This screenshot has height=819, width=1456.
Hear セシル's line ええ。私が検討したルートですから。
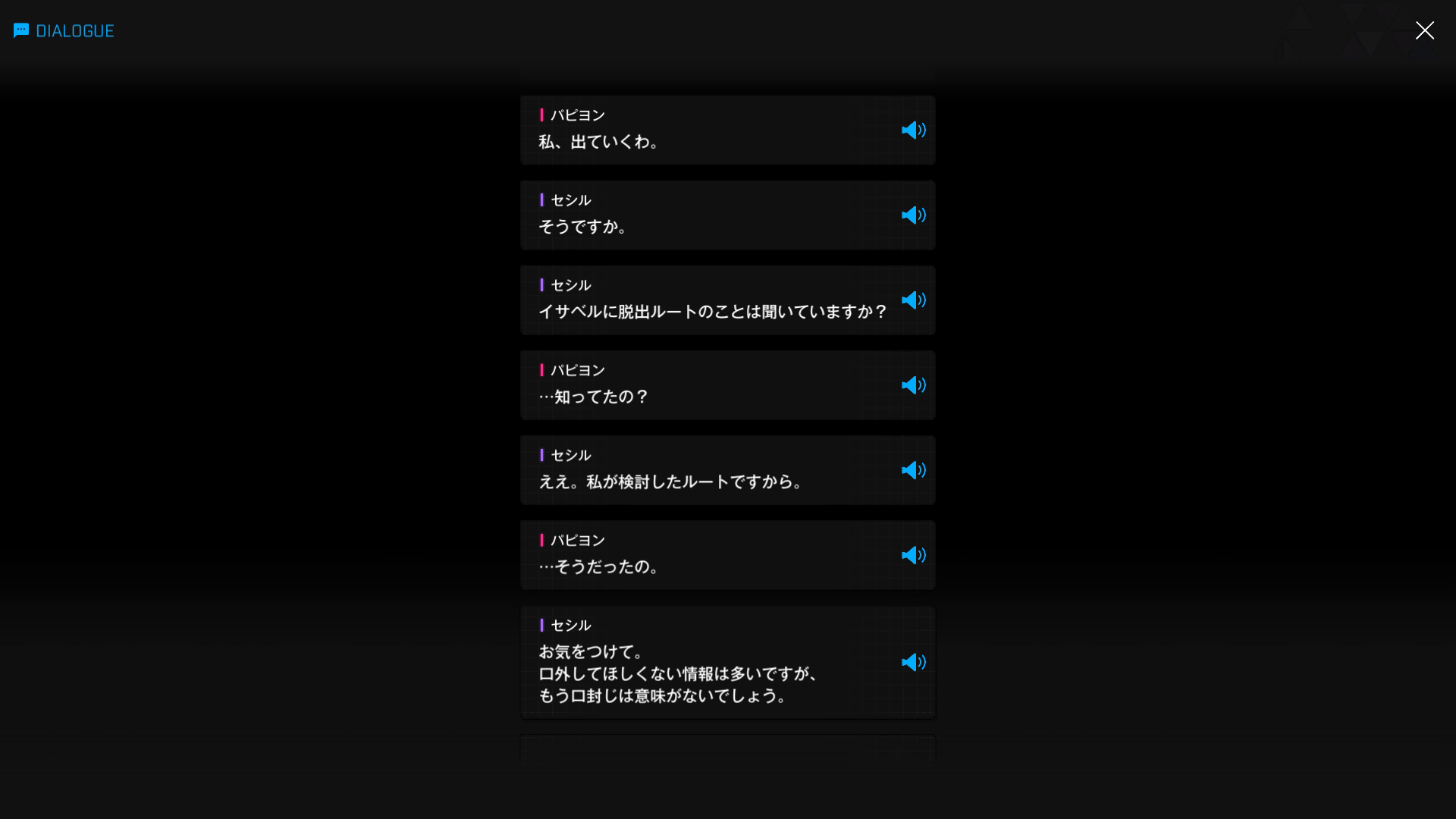(x=913, y=470)
